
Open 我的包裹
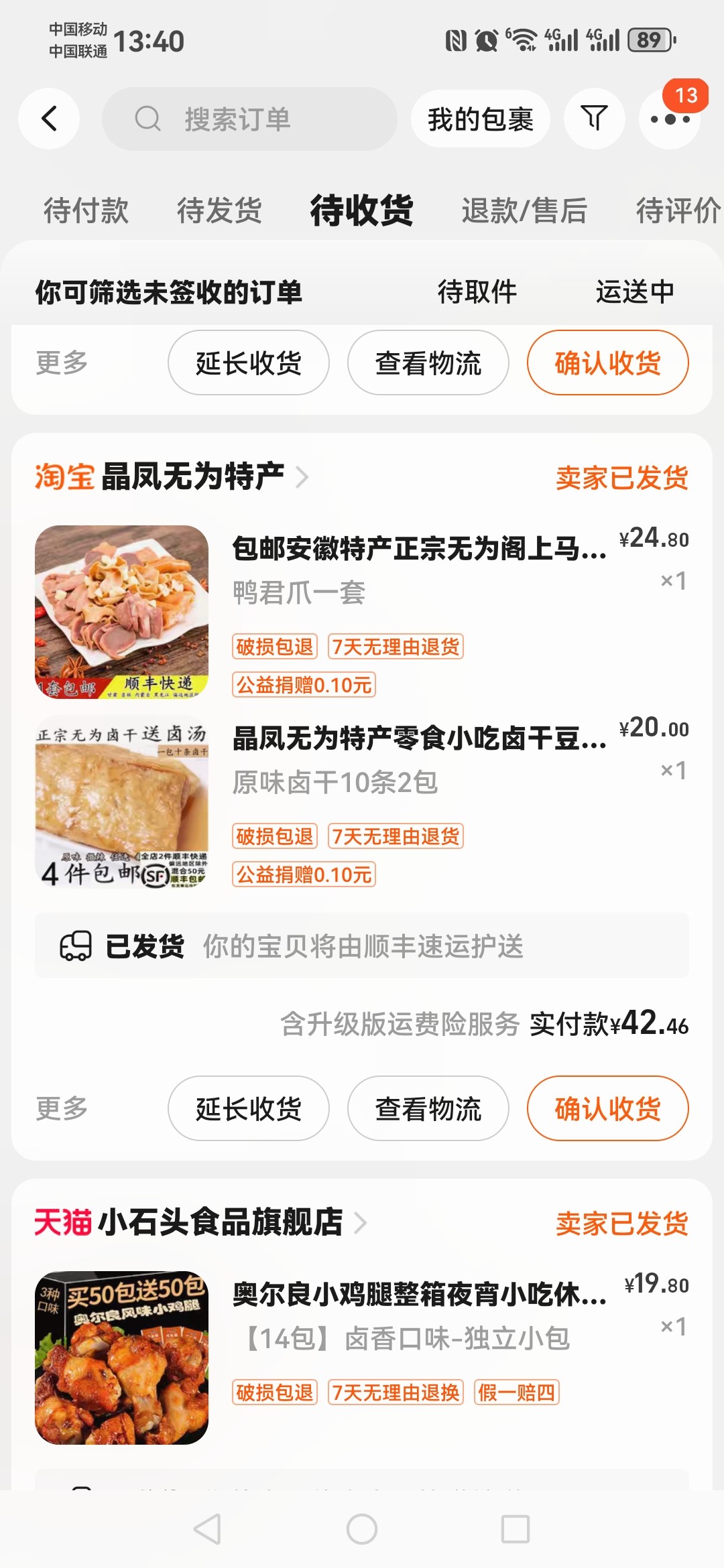pos(480,119)
